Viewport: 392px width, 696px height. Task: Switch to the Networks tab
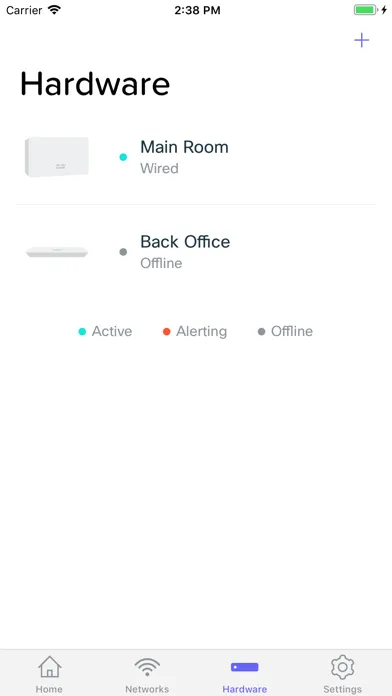(x=147, y=674)
